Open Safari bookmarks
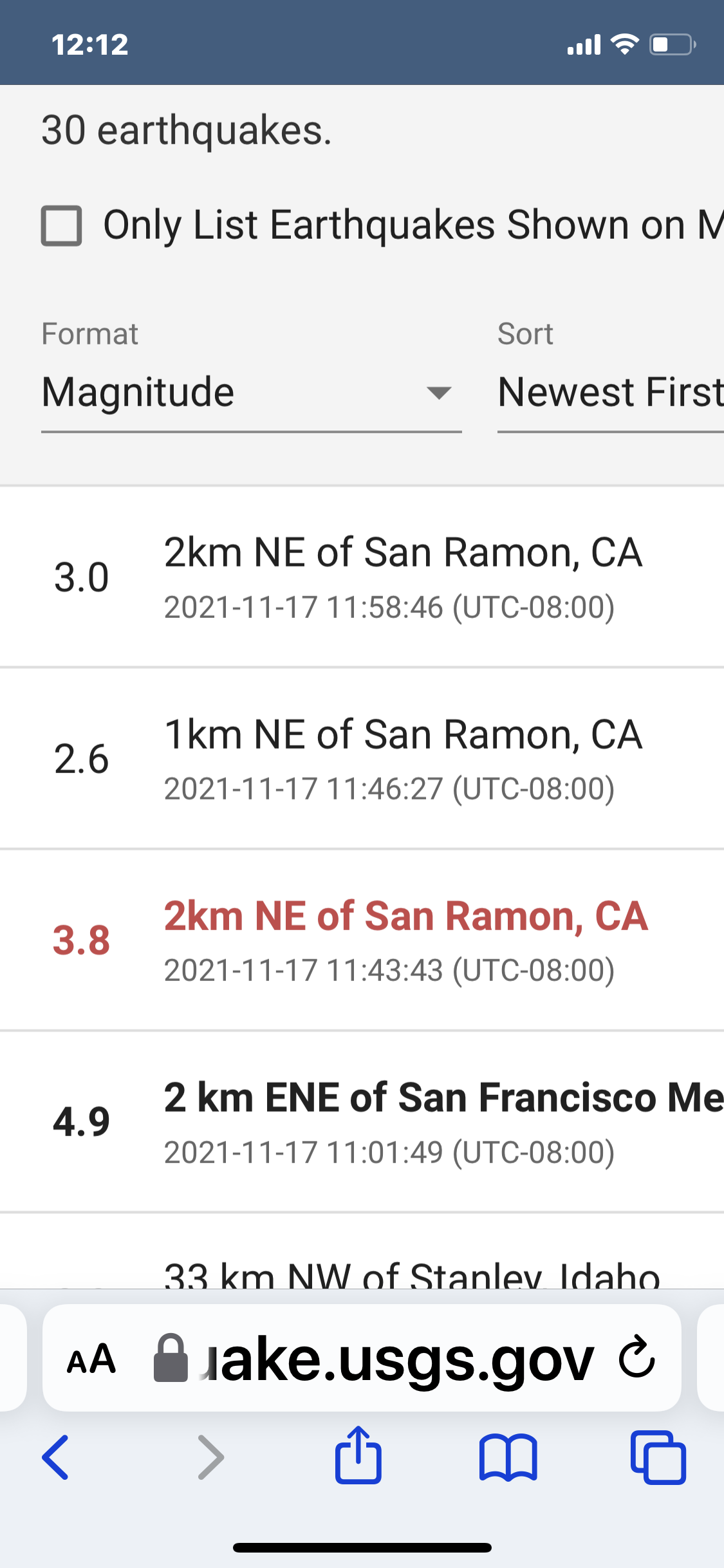The height and width of the screenshot is (1568, 724). click(x=508, y=1457)
